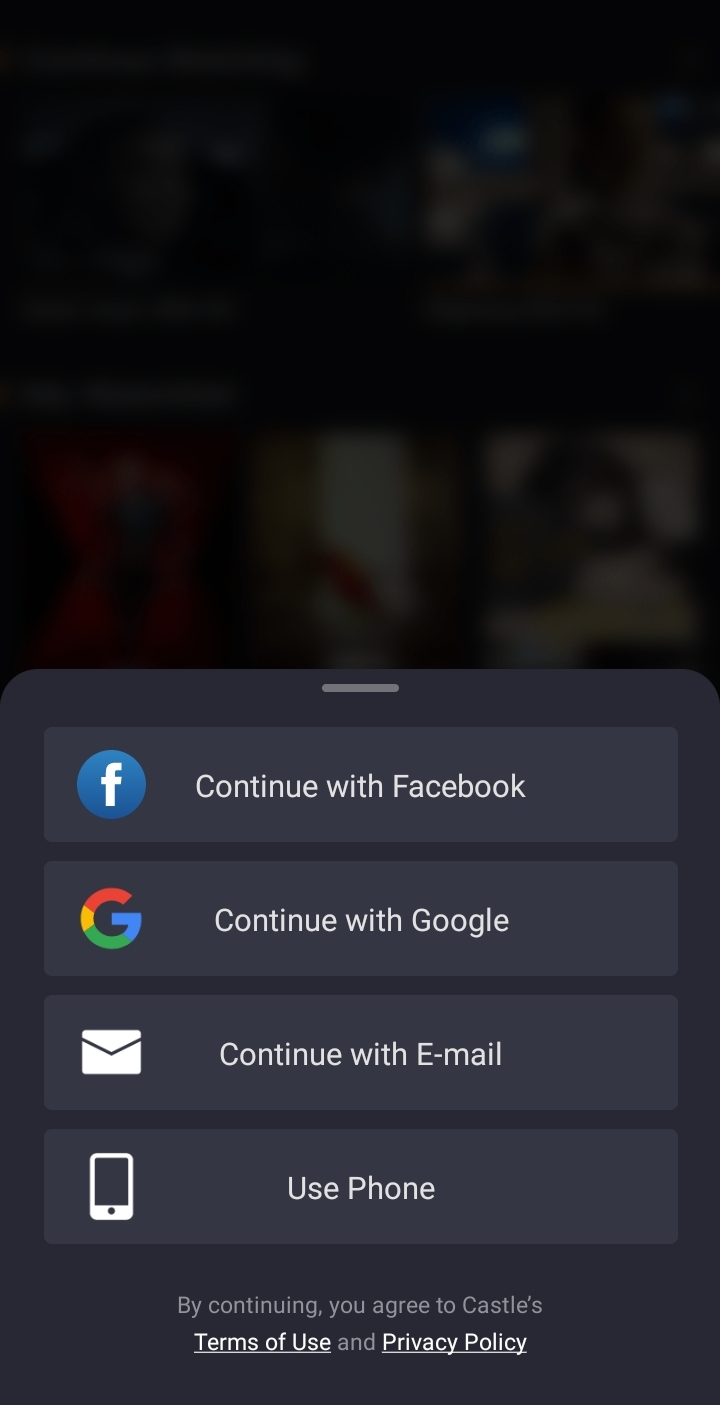720x1405 pixels.
Task: Select Continue with E-mail
Action: (360, 1052)
